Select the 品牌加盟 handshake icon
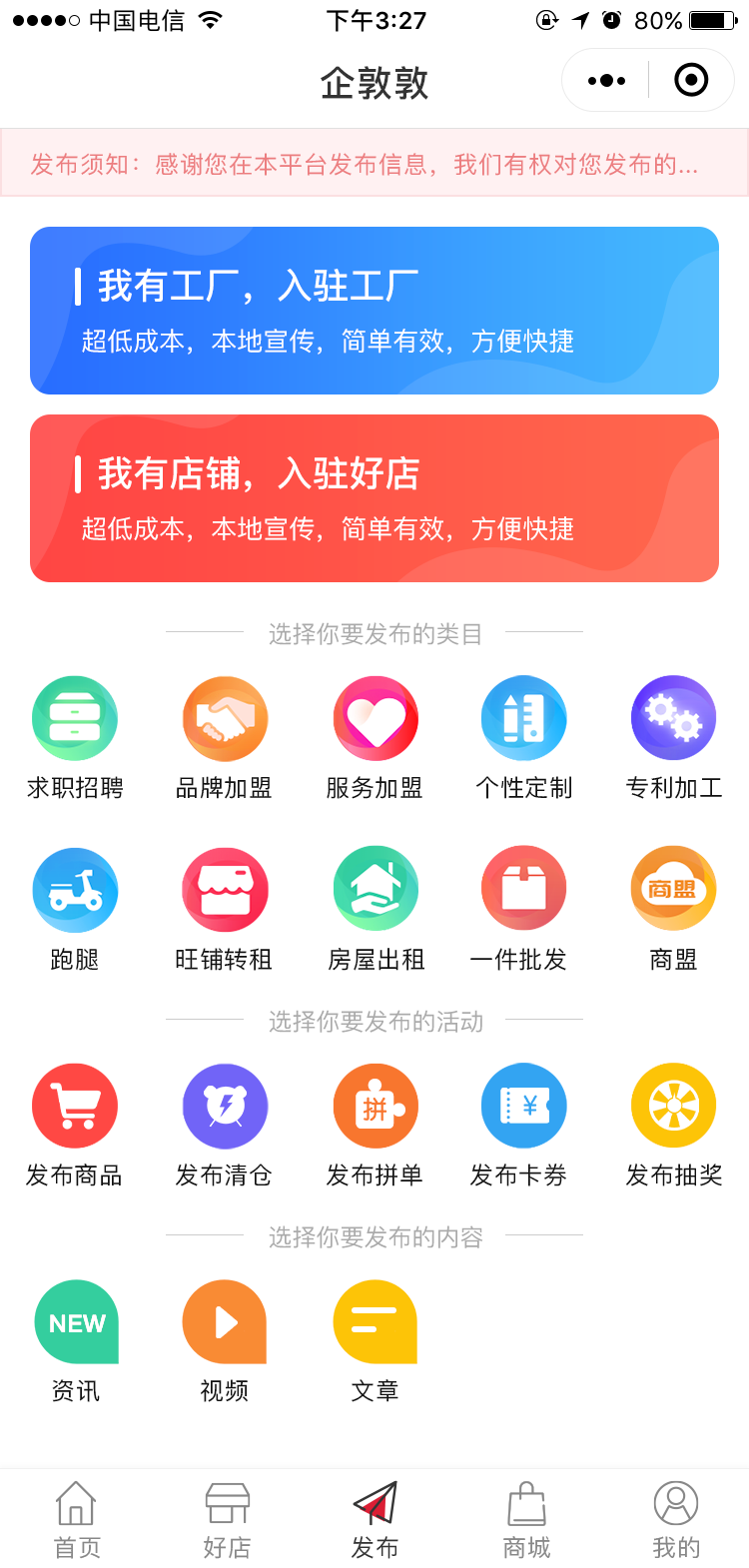749x1568 pixels. click(225, 718)
